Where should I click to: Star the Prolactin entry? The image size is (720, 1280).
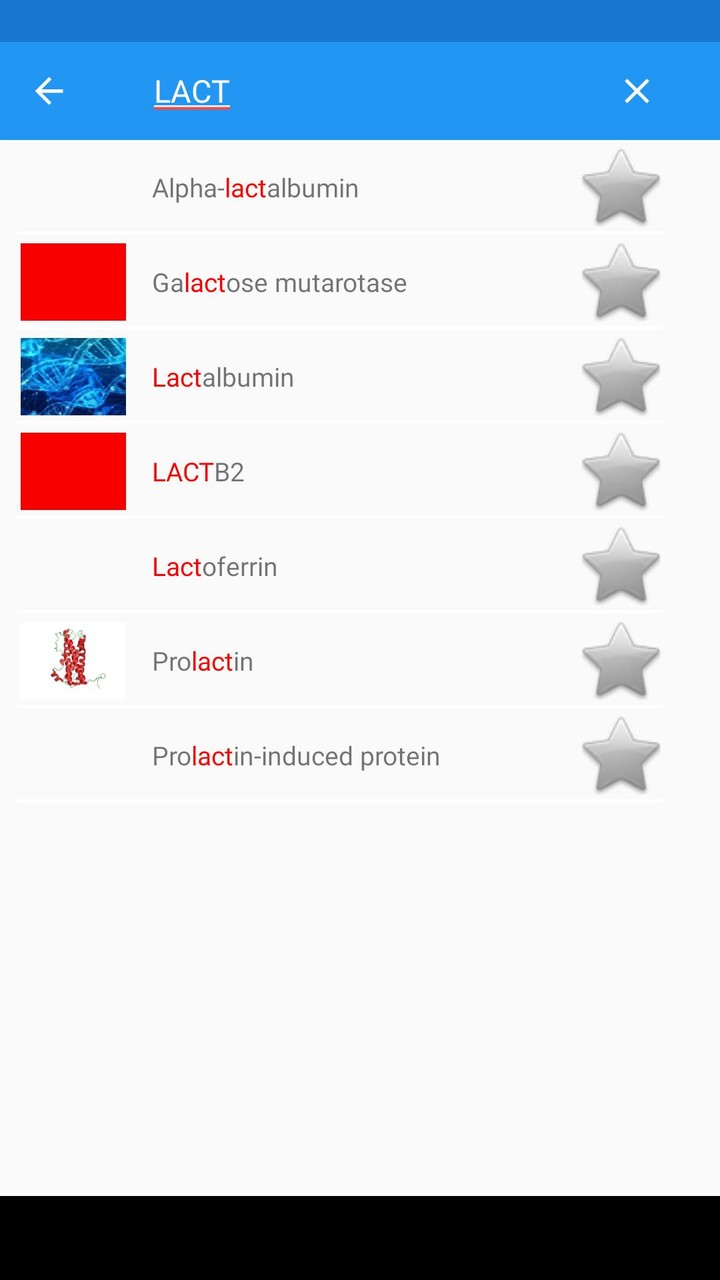(x=620, y=661)
